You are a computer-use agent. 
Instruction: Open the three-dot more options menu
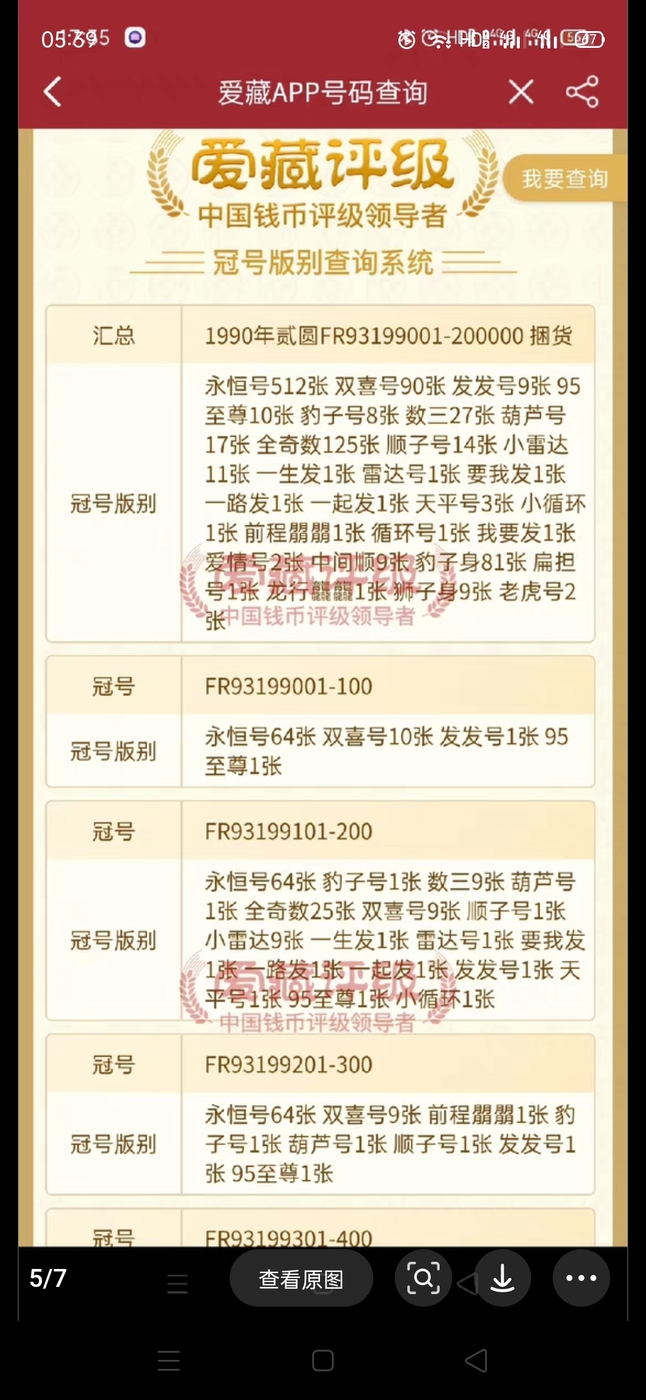581,1278
